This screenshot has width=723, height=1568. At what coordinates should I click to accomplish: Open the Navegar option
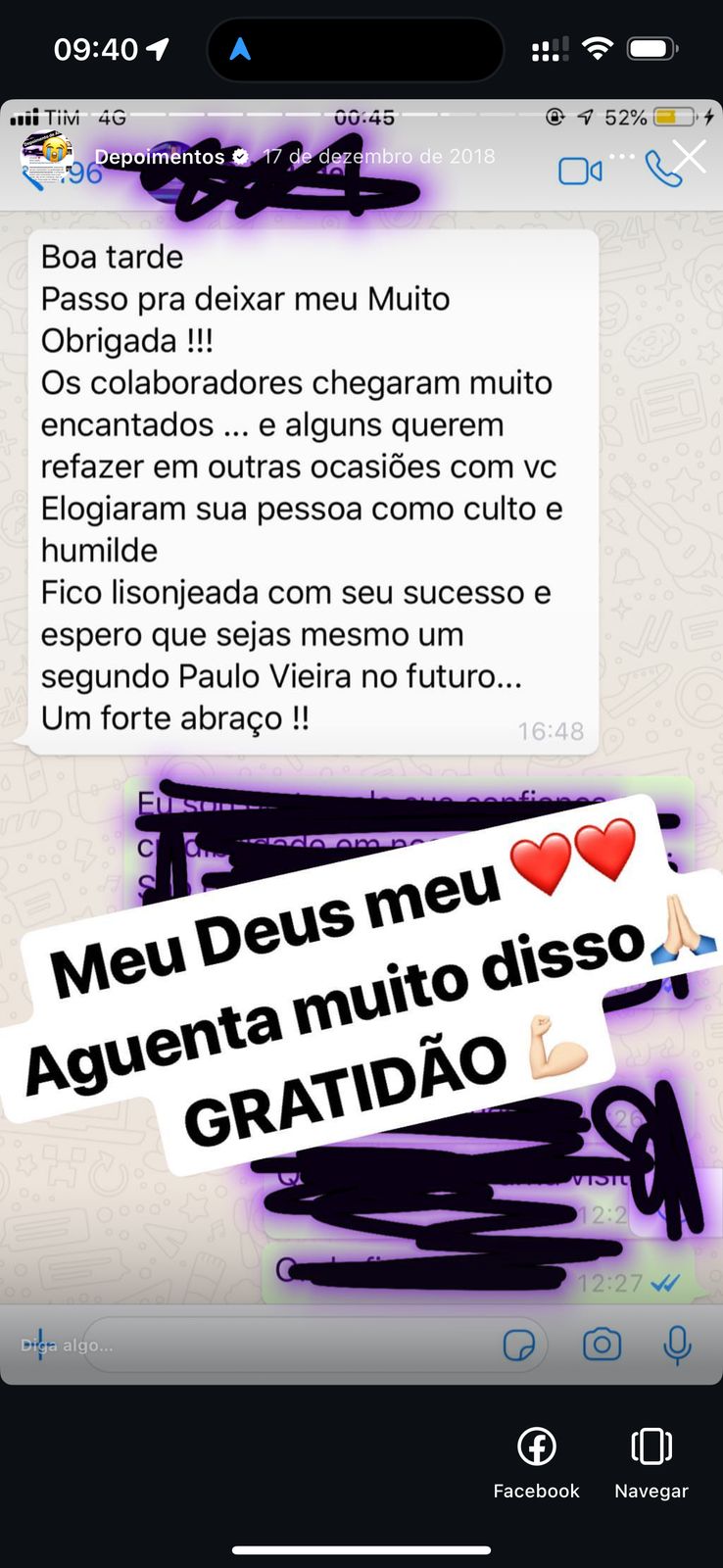651,1461
